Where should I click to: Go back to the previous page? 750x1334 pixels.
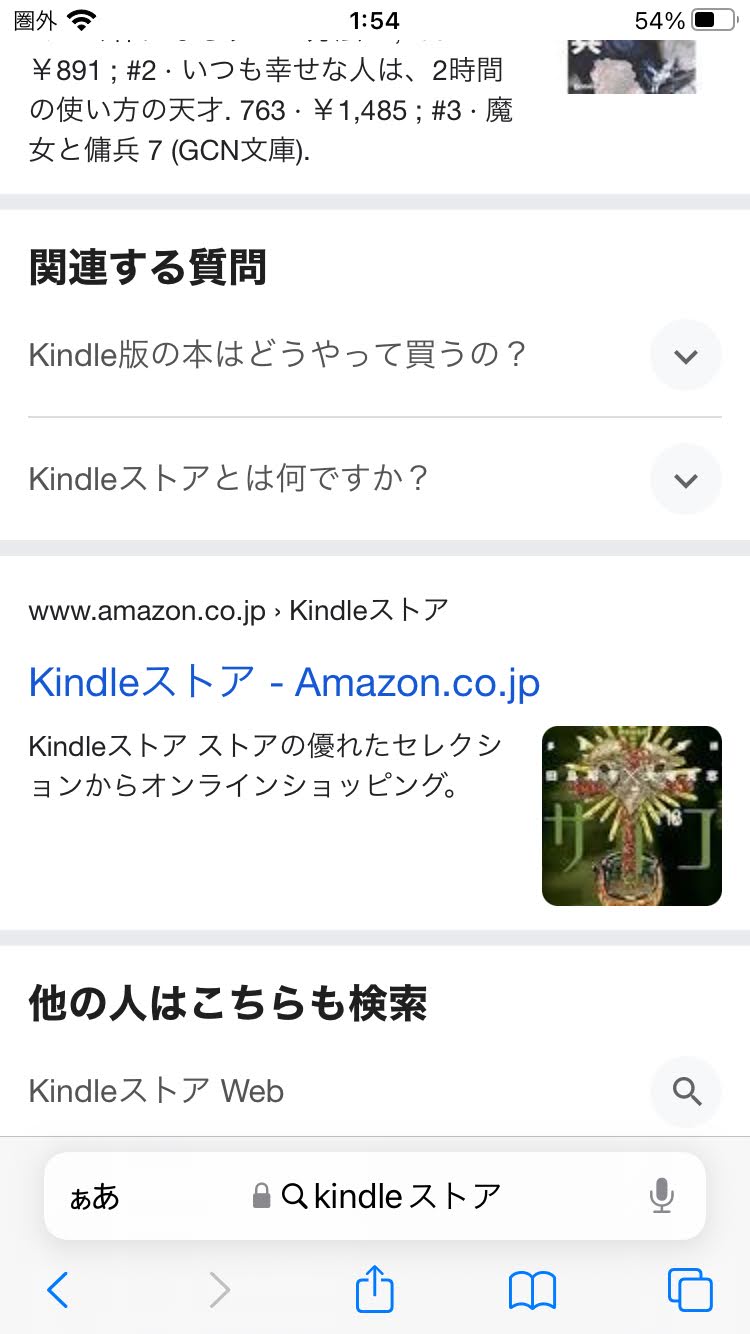pyautogui.click(x=58, y=1291)
